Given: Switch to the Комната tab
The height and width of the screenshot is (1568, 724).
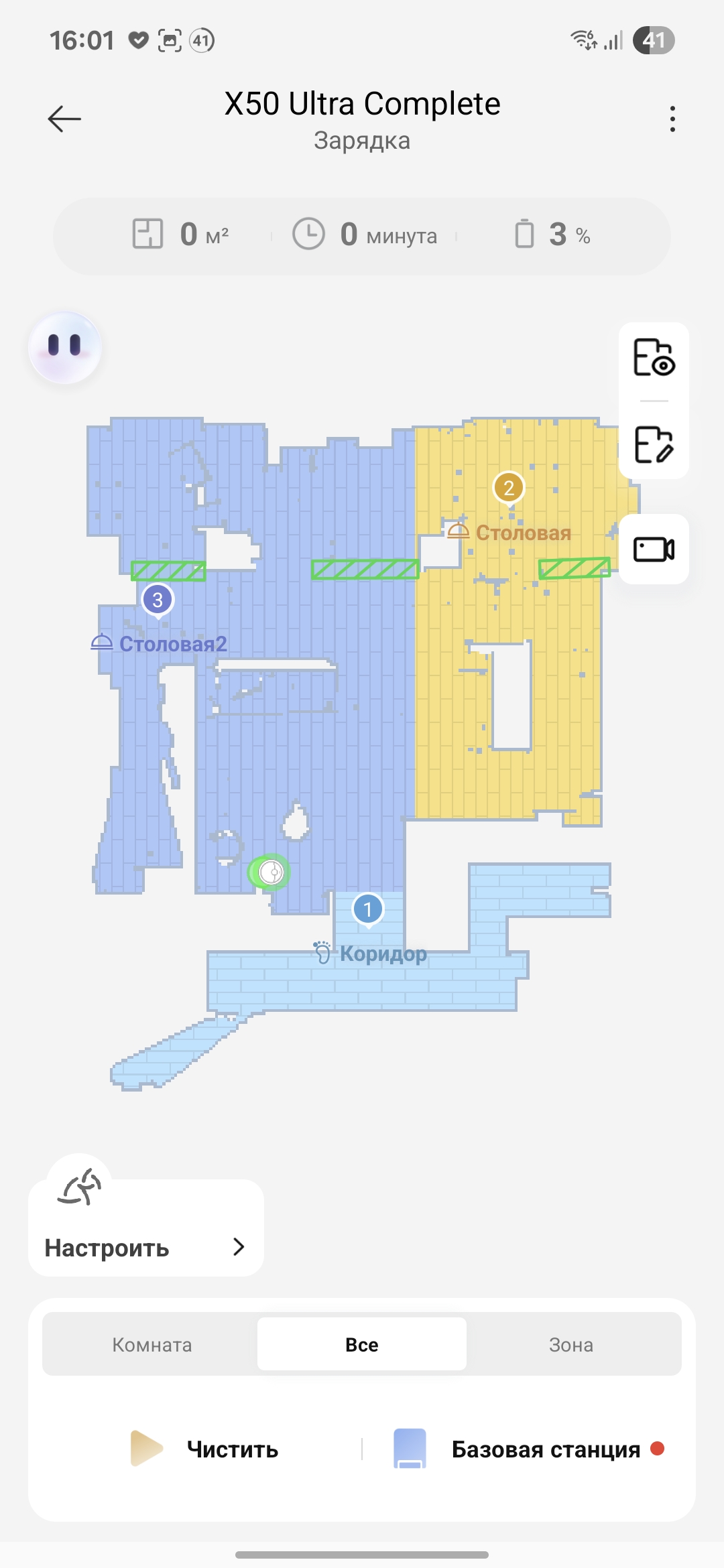Looking at the screenshot, I should 152,1344.
